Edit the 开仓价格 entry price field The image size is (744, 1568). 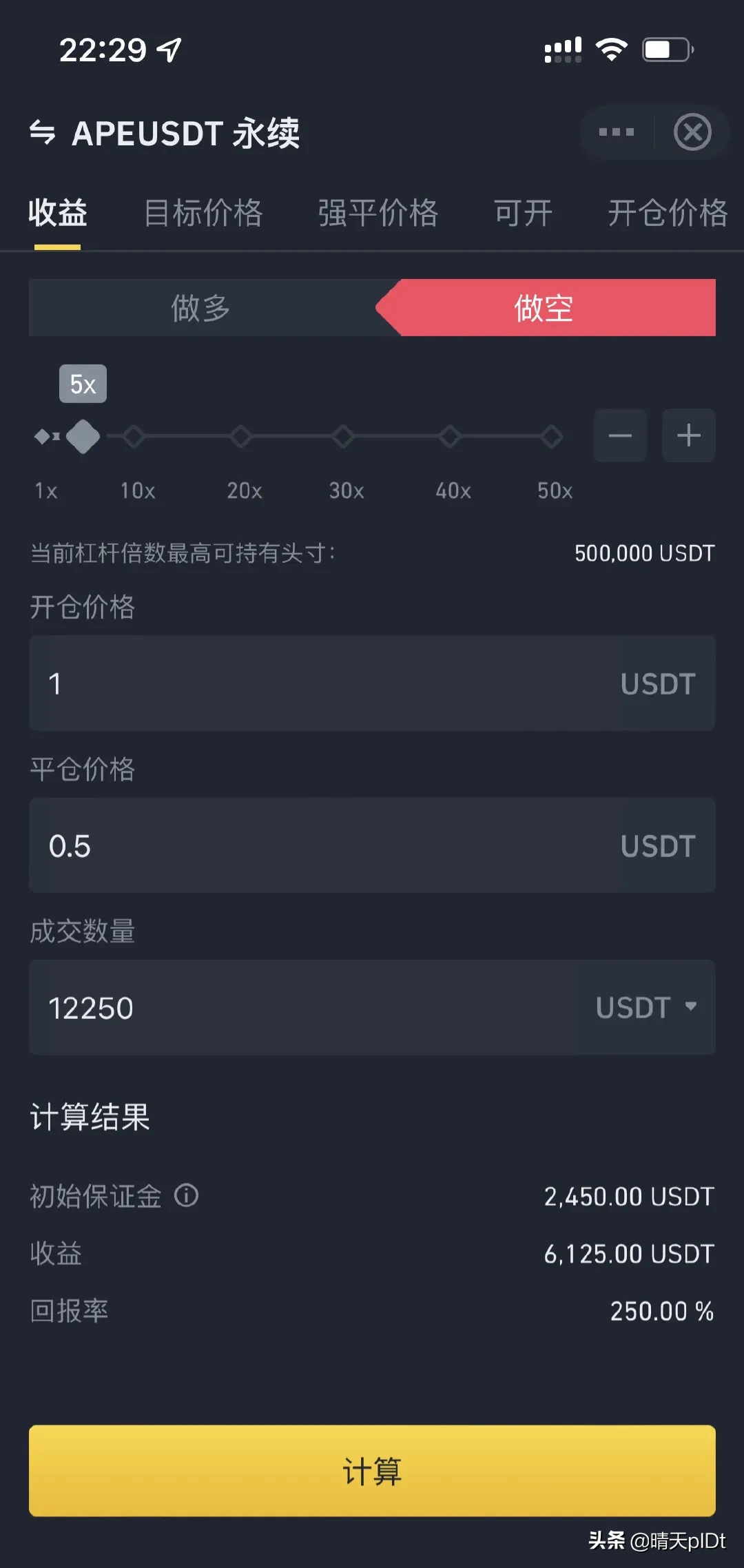point(372,683)
